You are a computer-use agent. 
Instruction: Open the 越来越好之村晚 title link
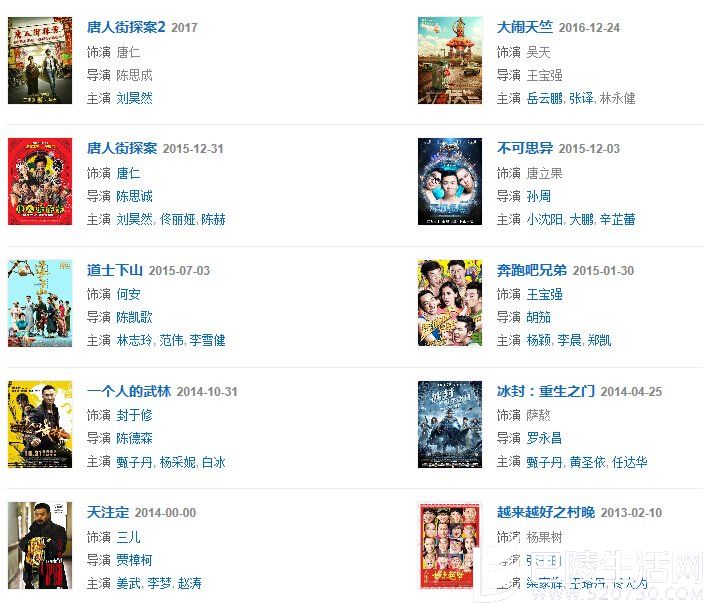coord(546,512)
